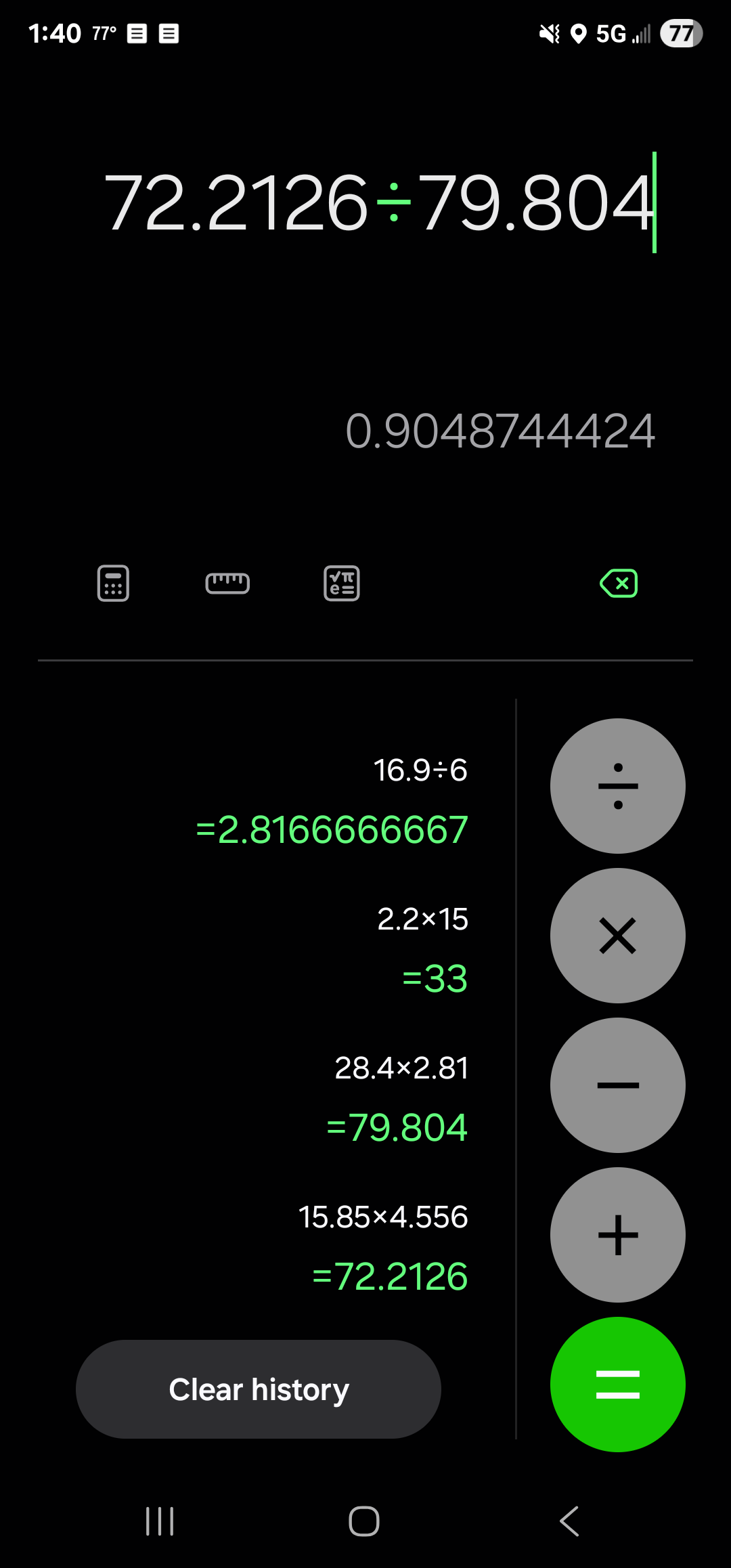
Task: Tap the minus operator button
Action: [617, 1085]
